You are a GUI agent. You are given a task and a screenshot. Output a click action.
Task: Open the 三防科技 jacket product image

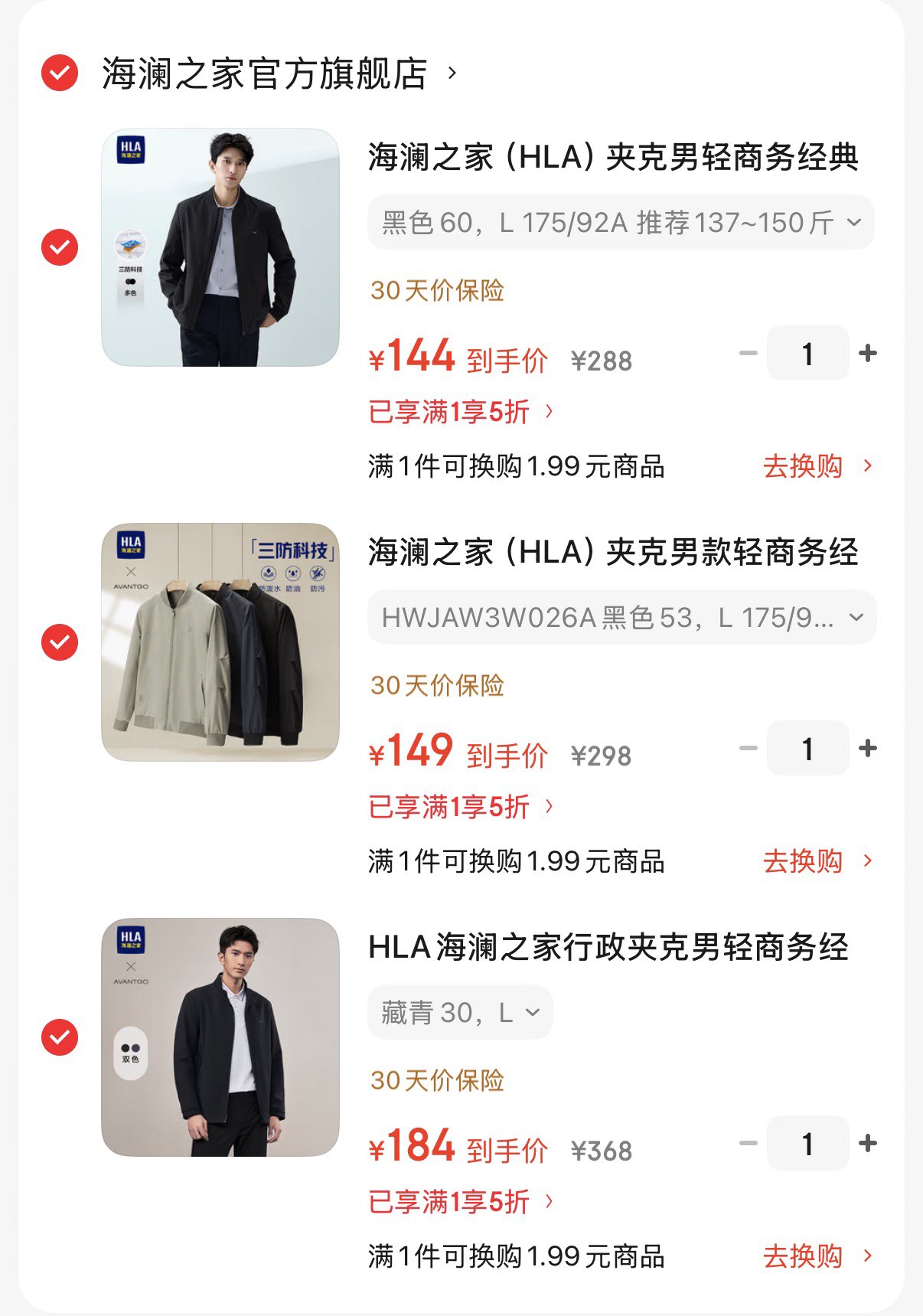220,642
